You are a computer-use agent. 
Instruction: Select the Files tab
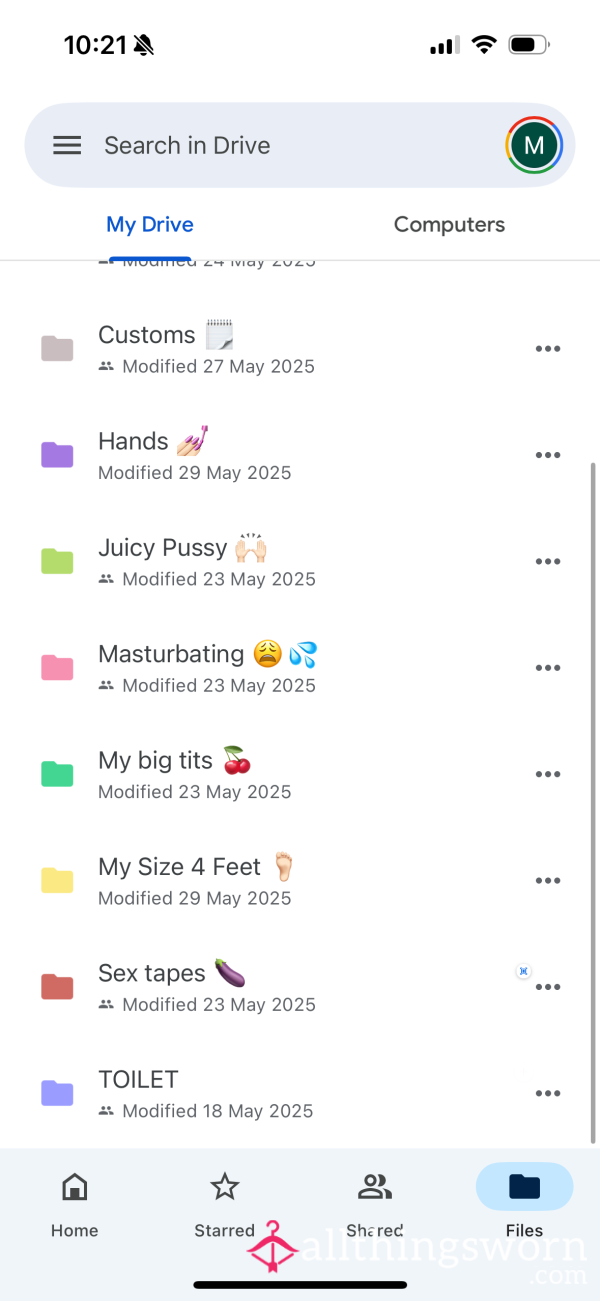[x=524, y=1203]
